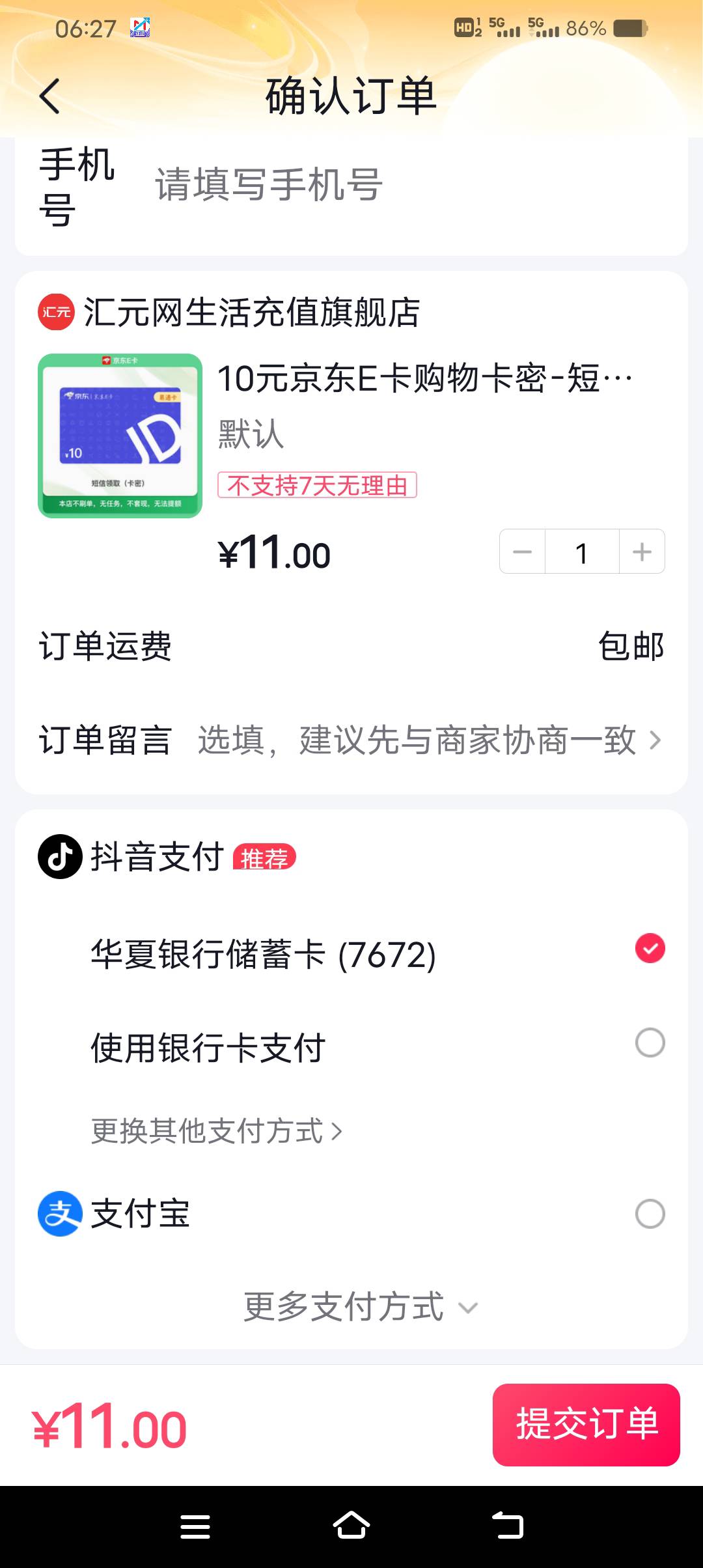Go to the system home screen

click(x=351, y=1525)
